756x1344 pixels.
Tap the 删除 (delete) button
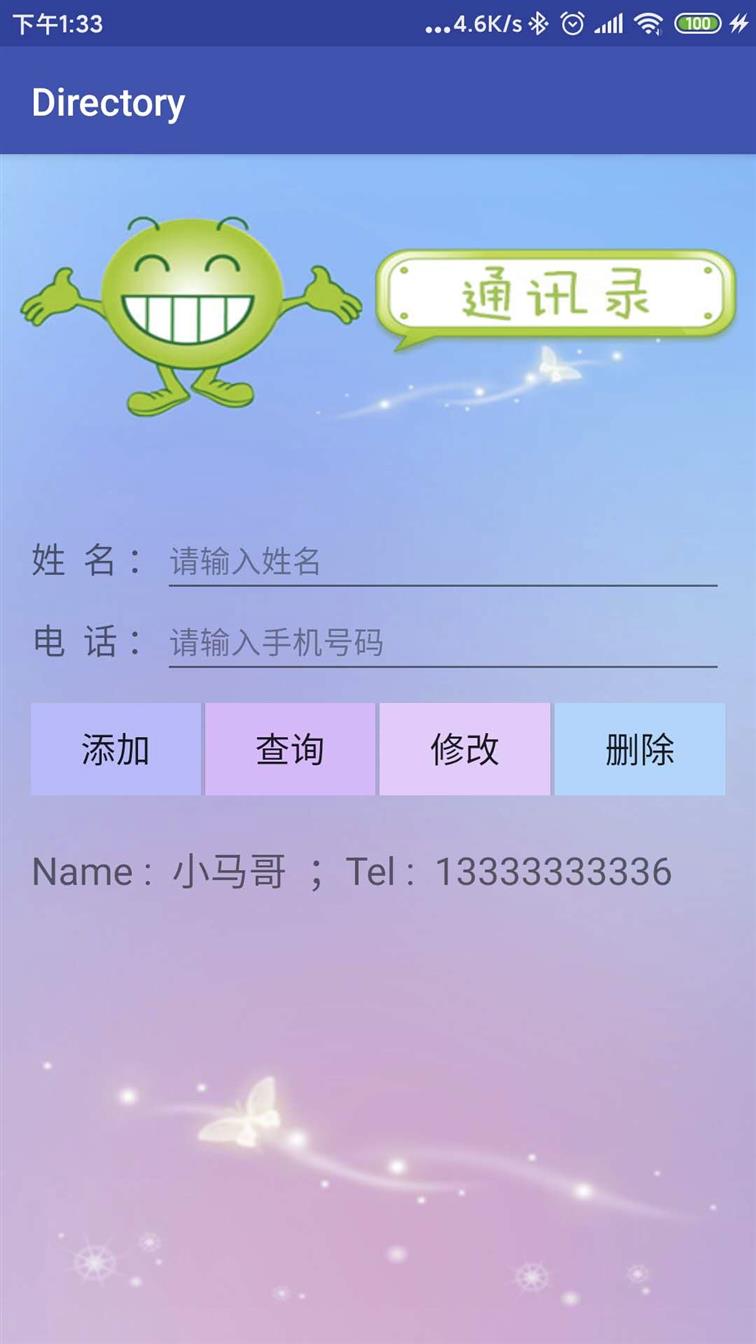coord(640,749)
